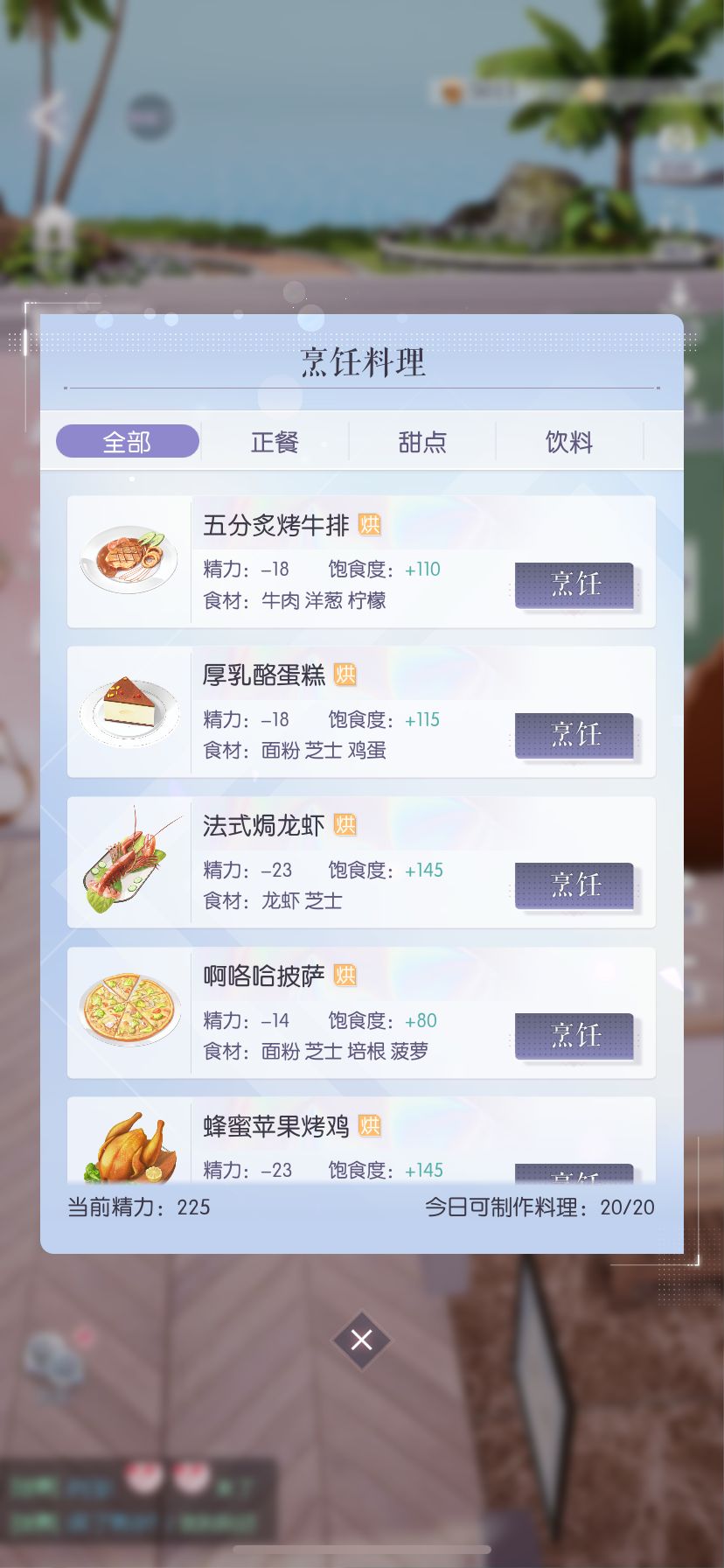724x1568 pixels.
Task: Tap 烹饪 for 啊咯哈披萨
Action: click(574, 1036)
